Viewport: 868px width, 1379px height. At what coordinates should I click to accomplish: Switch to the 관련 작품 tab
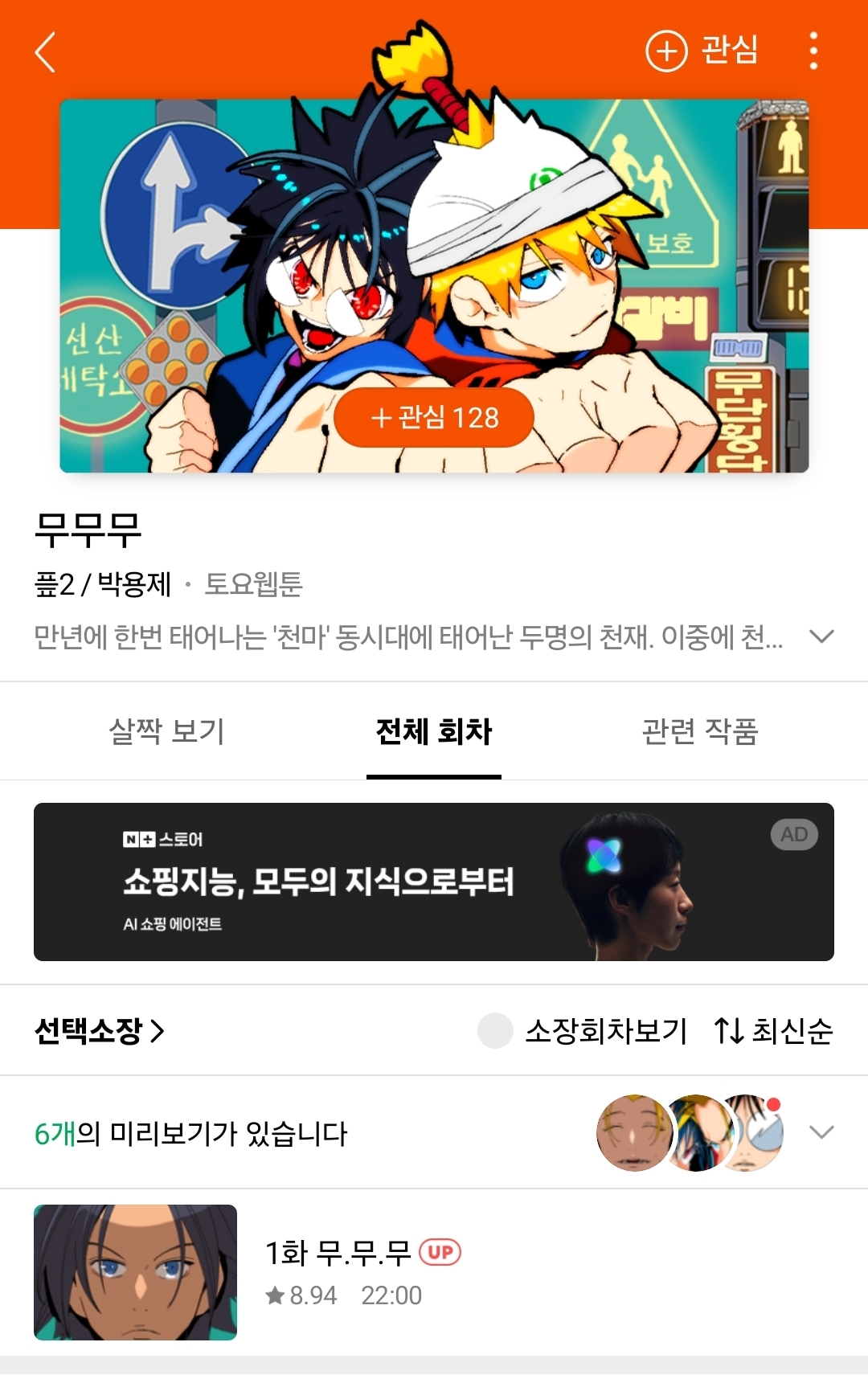click(700, 731)
